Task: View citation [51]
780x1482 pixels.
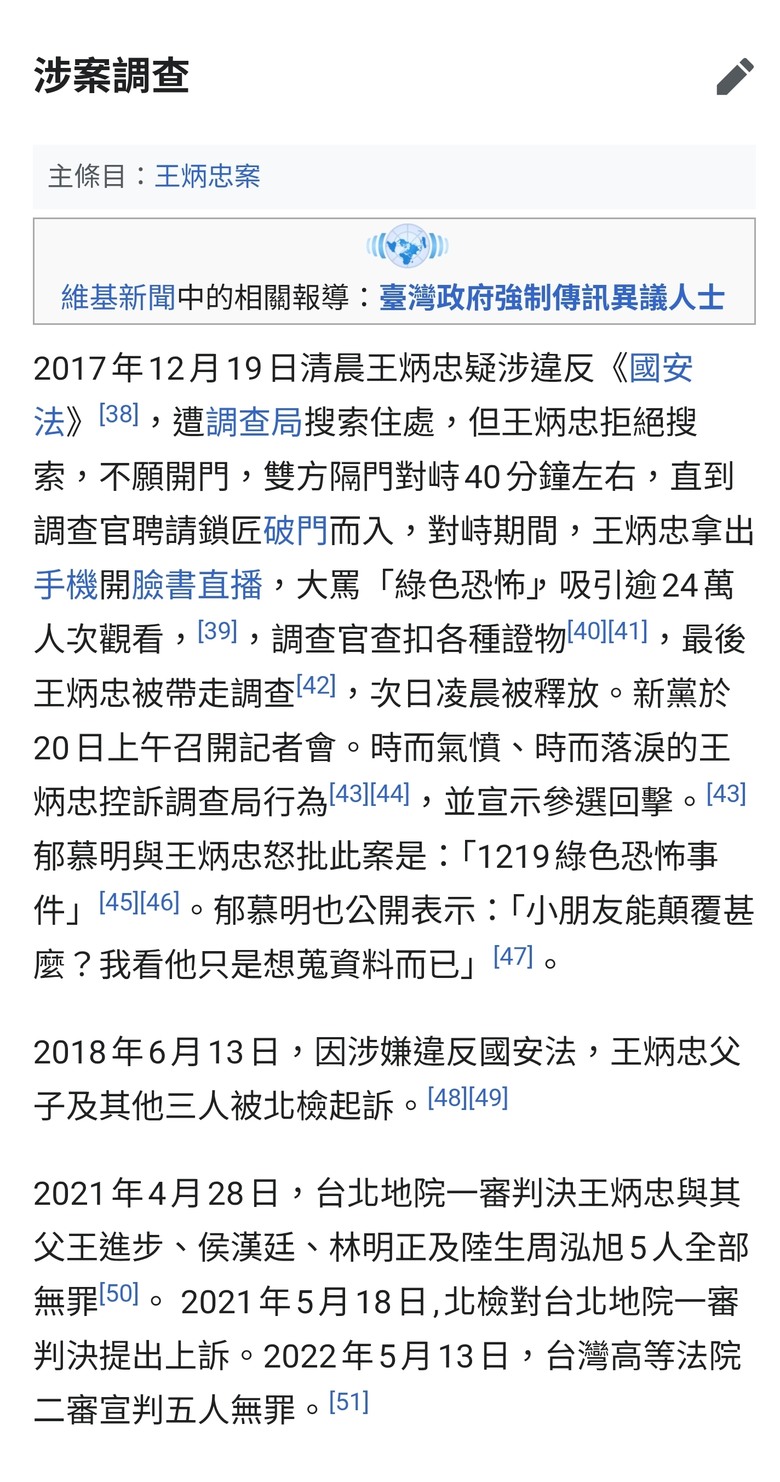Action: point(349,1401)
